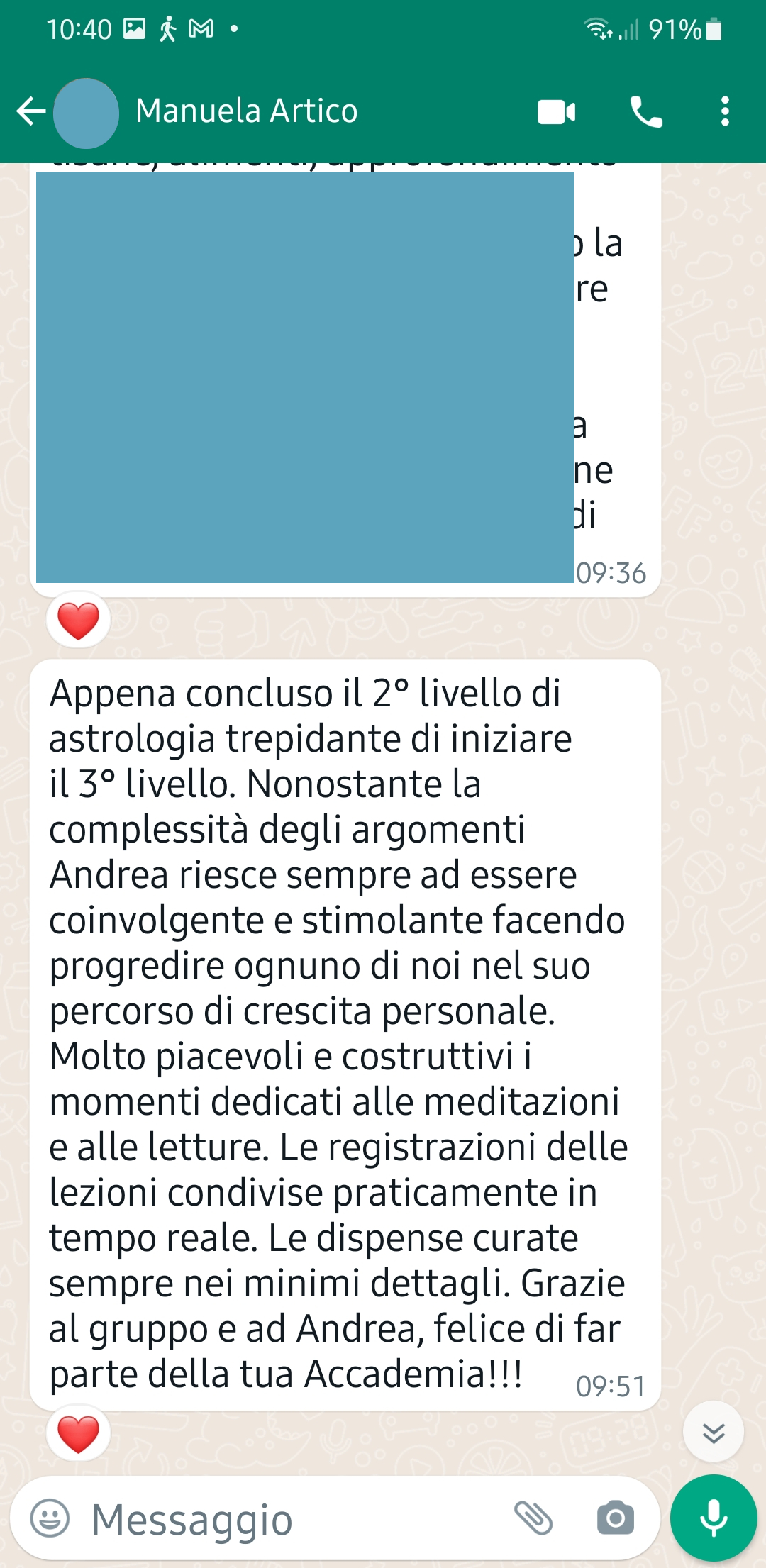
Task: Go back to the chat list
Action: 30,111
